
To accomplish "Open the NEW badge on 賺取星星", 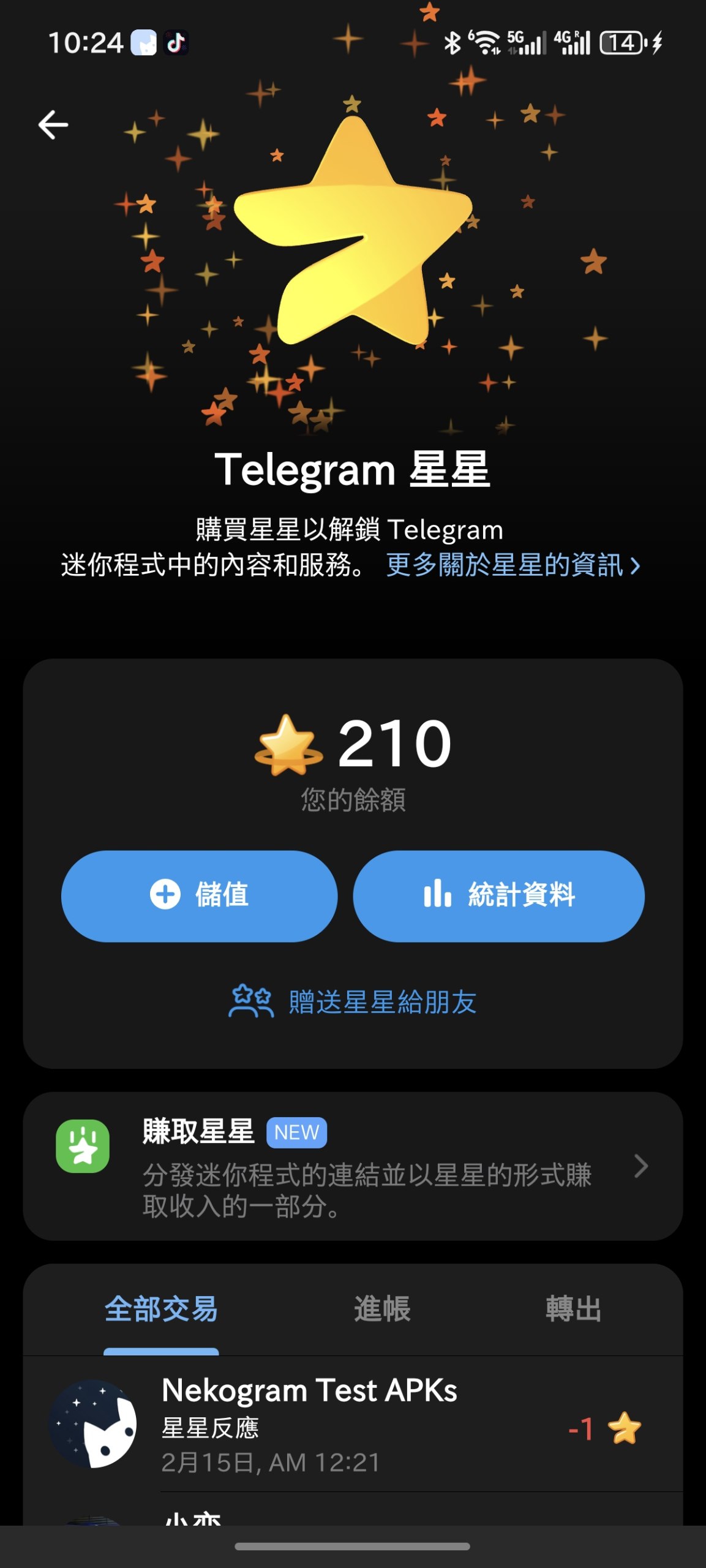I will point(295,1131).
